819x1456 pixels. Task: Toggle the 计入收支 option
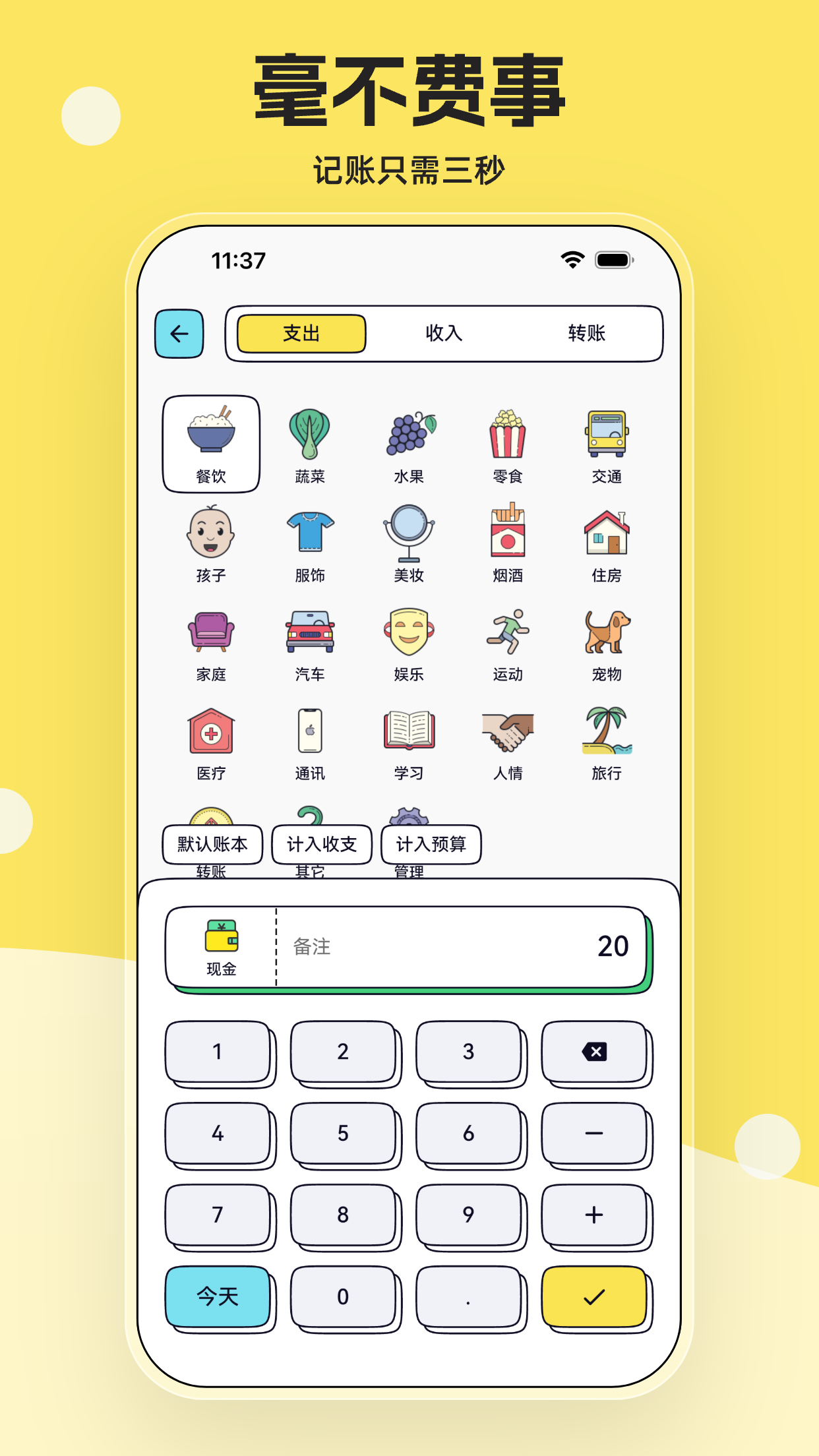[x=321, y=845]
